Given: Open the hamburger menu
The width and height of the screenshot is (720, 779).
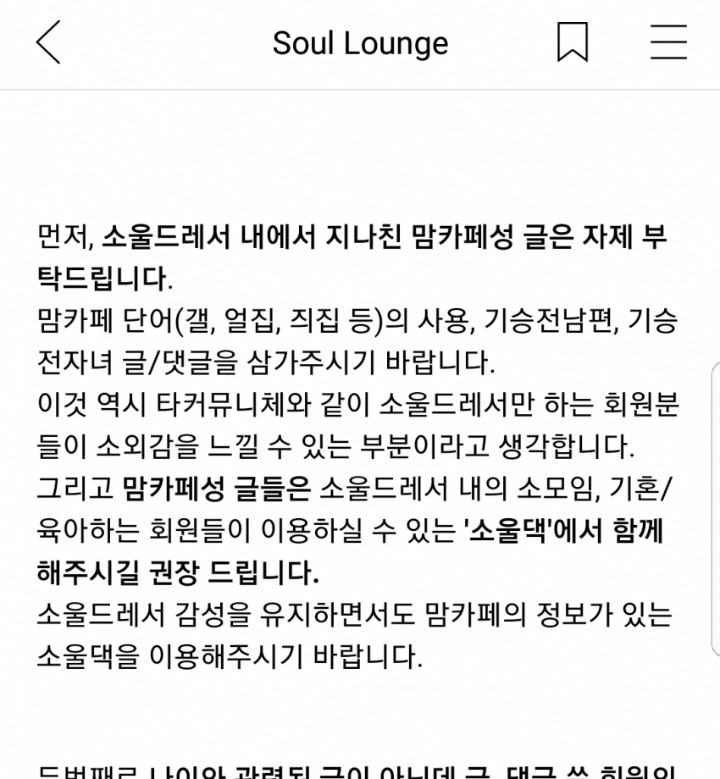Looking at the screenshot, I should click(667, 43).
